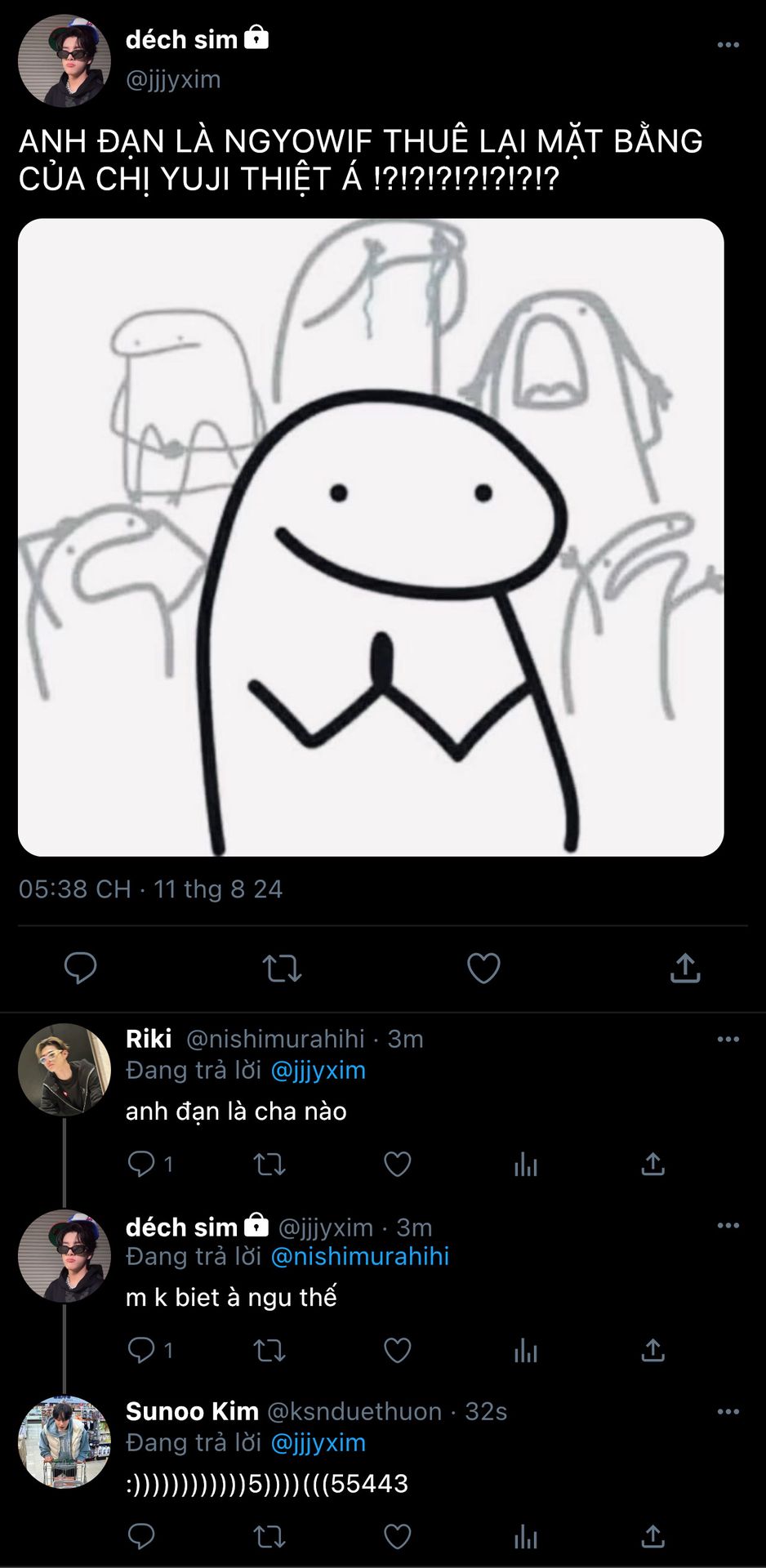Reply to Sunoo Kim's comment

coord(141,1536)
